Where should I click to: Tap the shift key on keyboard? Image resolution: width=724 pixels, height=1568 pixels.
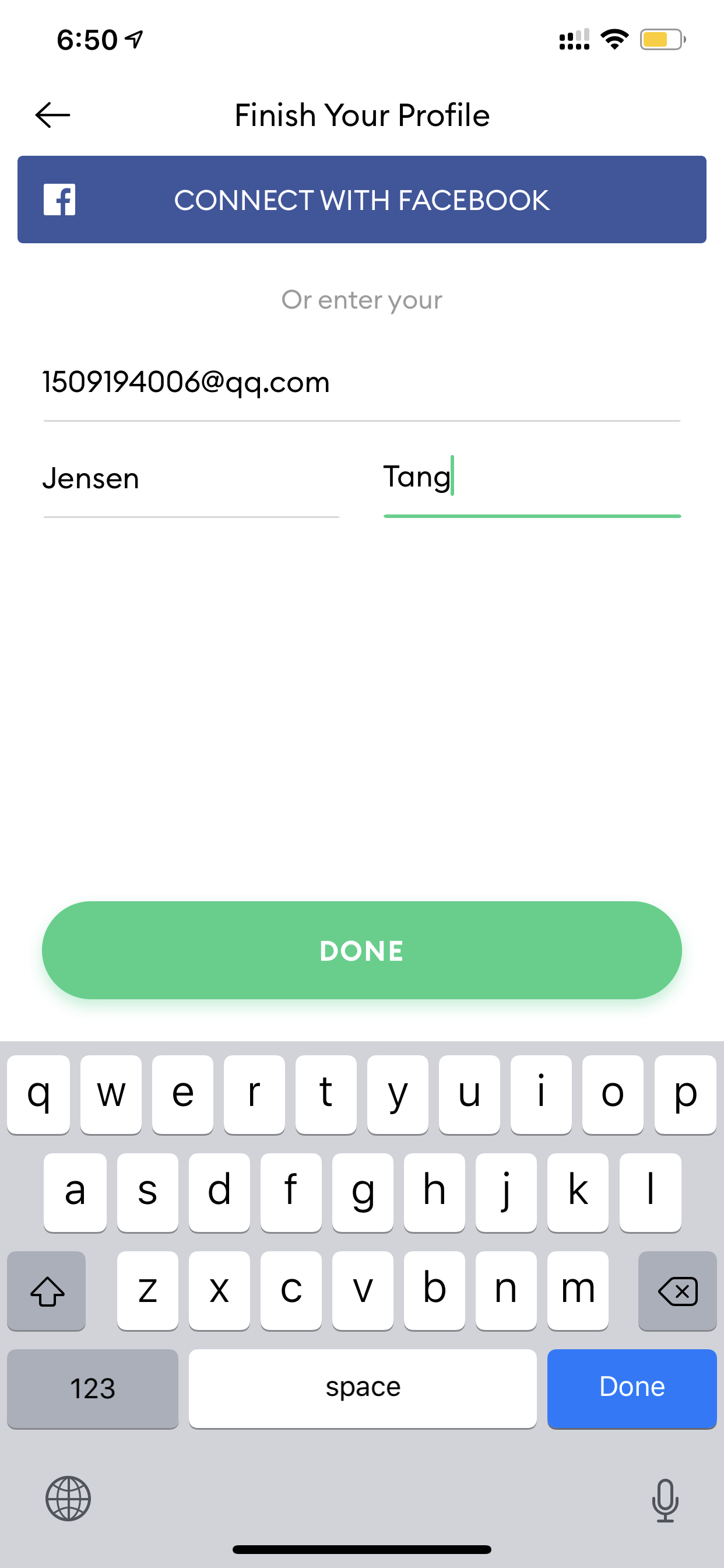click(x=47, y=1290)
